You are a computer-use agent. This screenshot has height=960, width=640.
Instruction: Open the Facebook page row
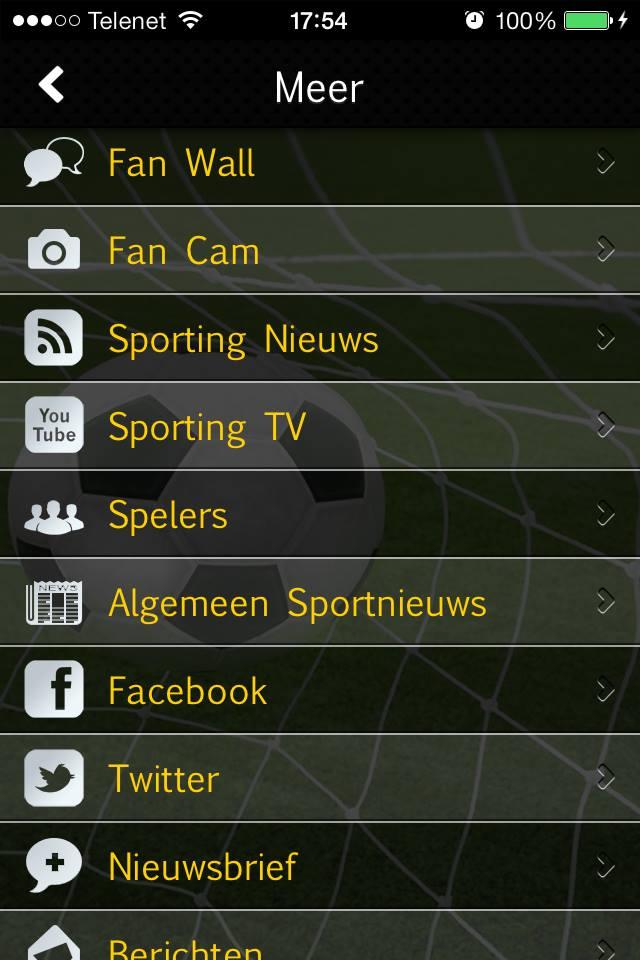[320, 690]
